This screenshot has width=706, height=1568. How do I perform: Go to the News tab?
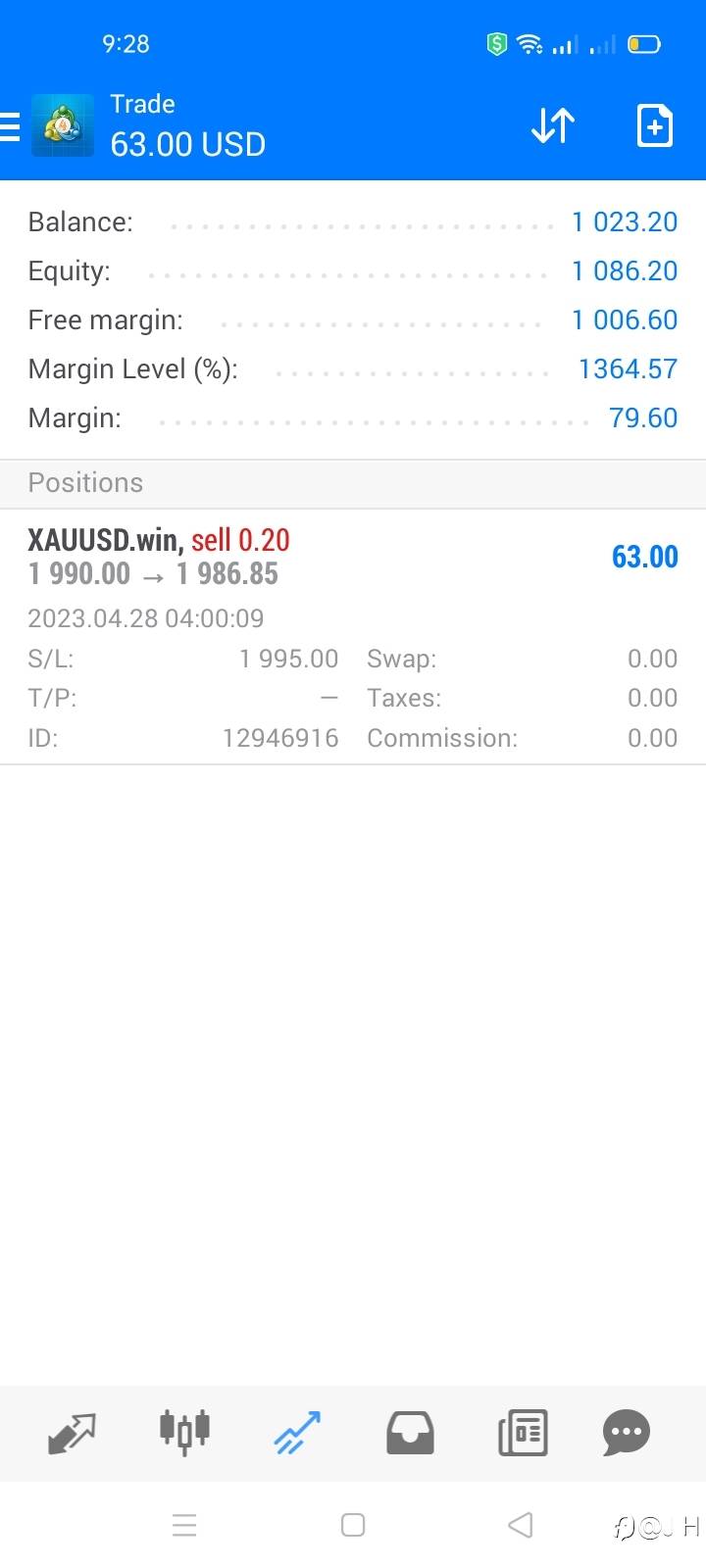tap(523, 1433)
